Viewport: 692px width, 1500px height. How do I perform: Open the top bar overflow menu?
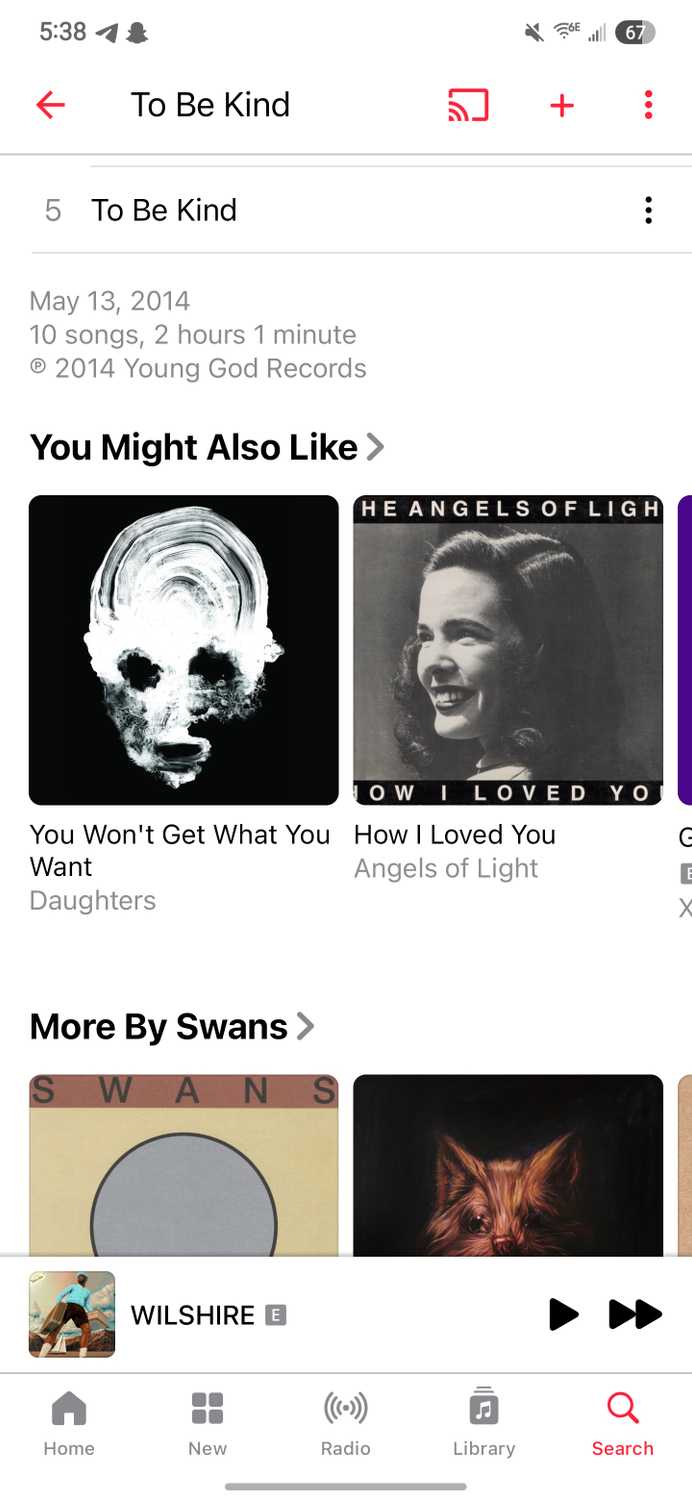[648, 105]
